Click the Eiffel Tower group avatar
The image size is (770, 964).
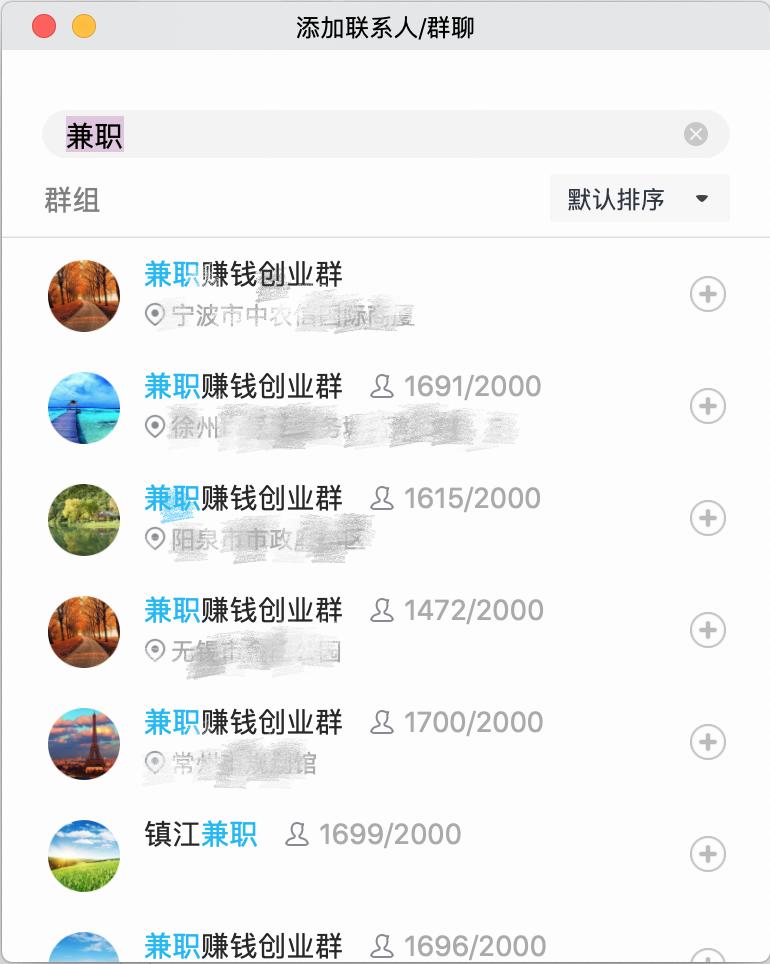pos(84,743)
